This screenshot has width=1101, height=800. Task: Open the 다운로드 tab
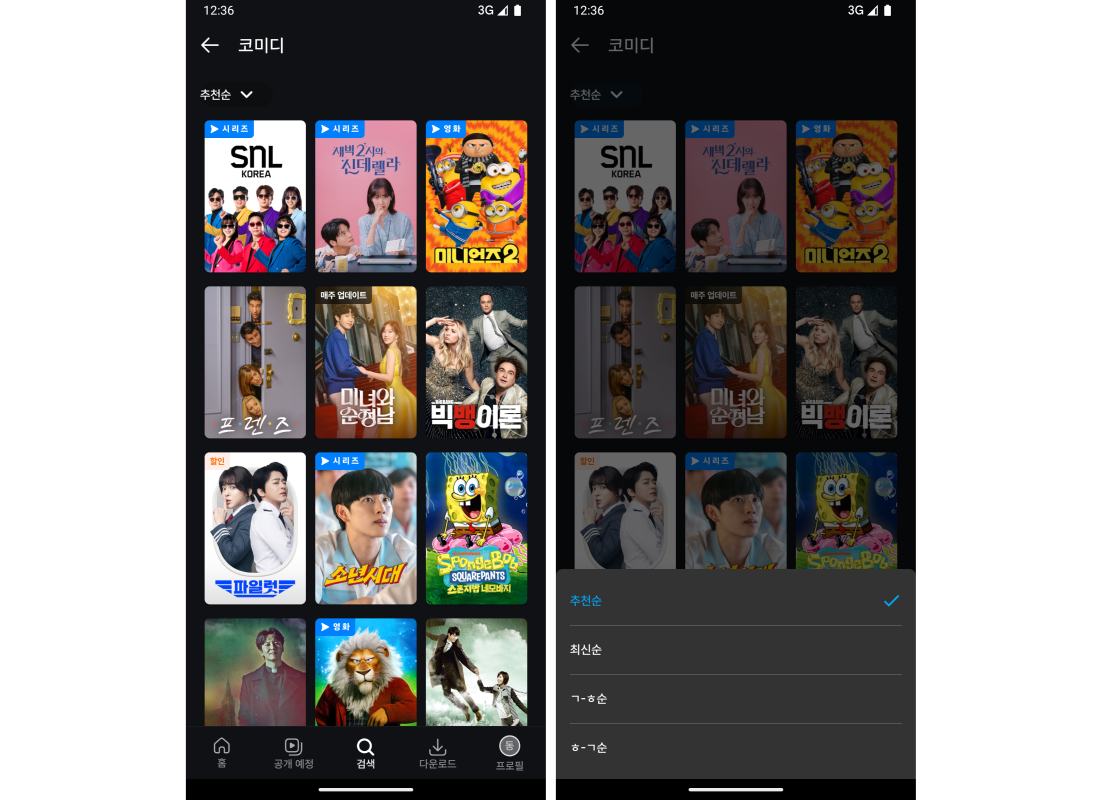[437, 752]
